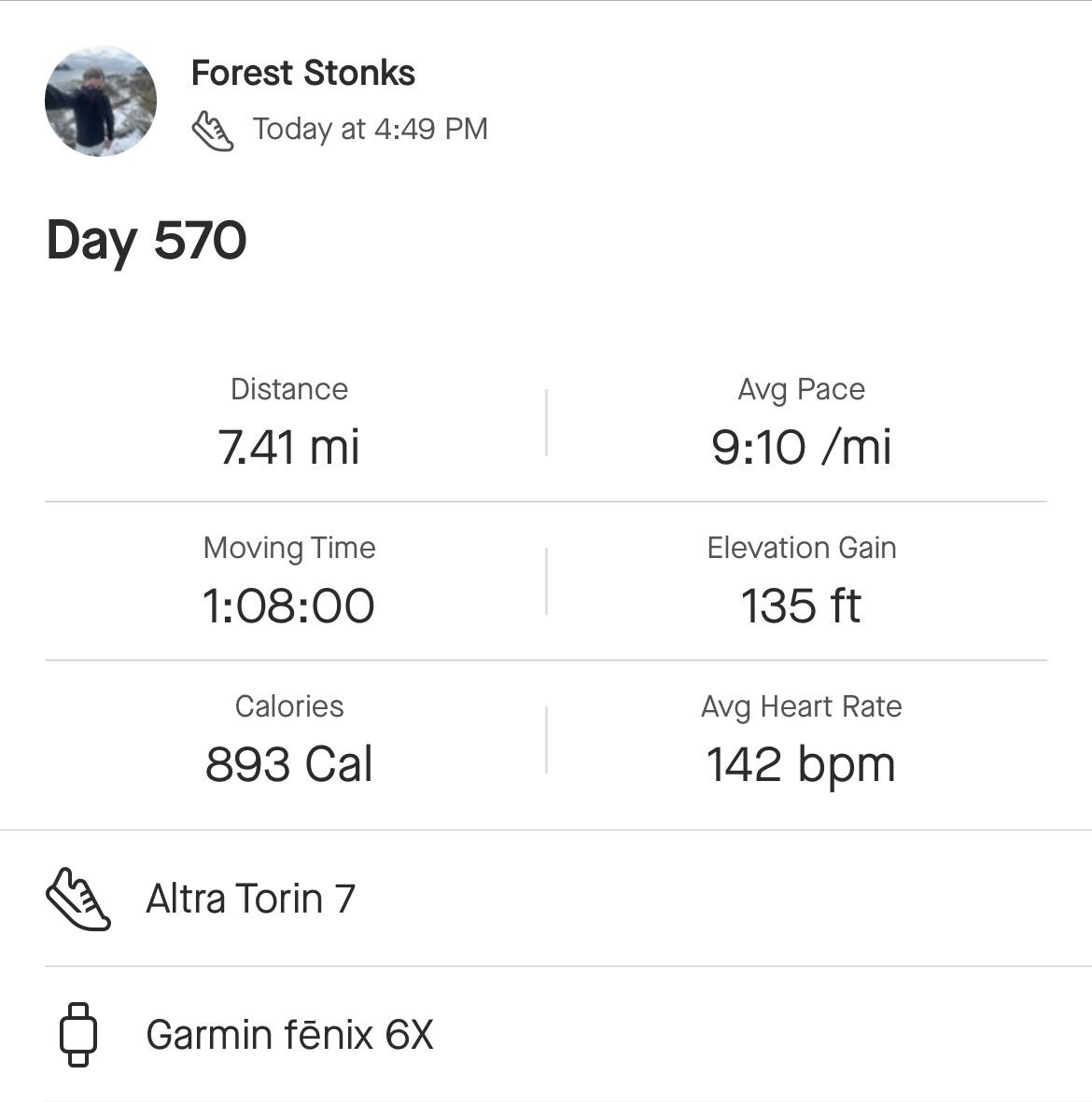1092x1102 pixels.
Task: Click the Elevation Gain label
Action: tap(801, 548)
